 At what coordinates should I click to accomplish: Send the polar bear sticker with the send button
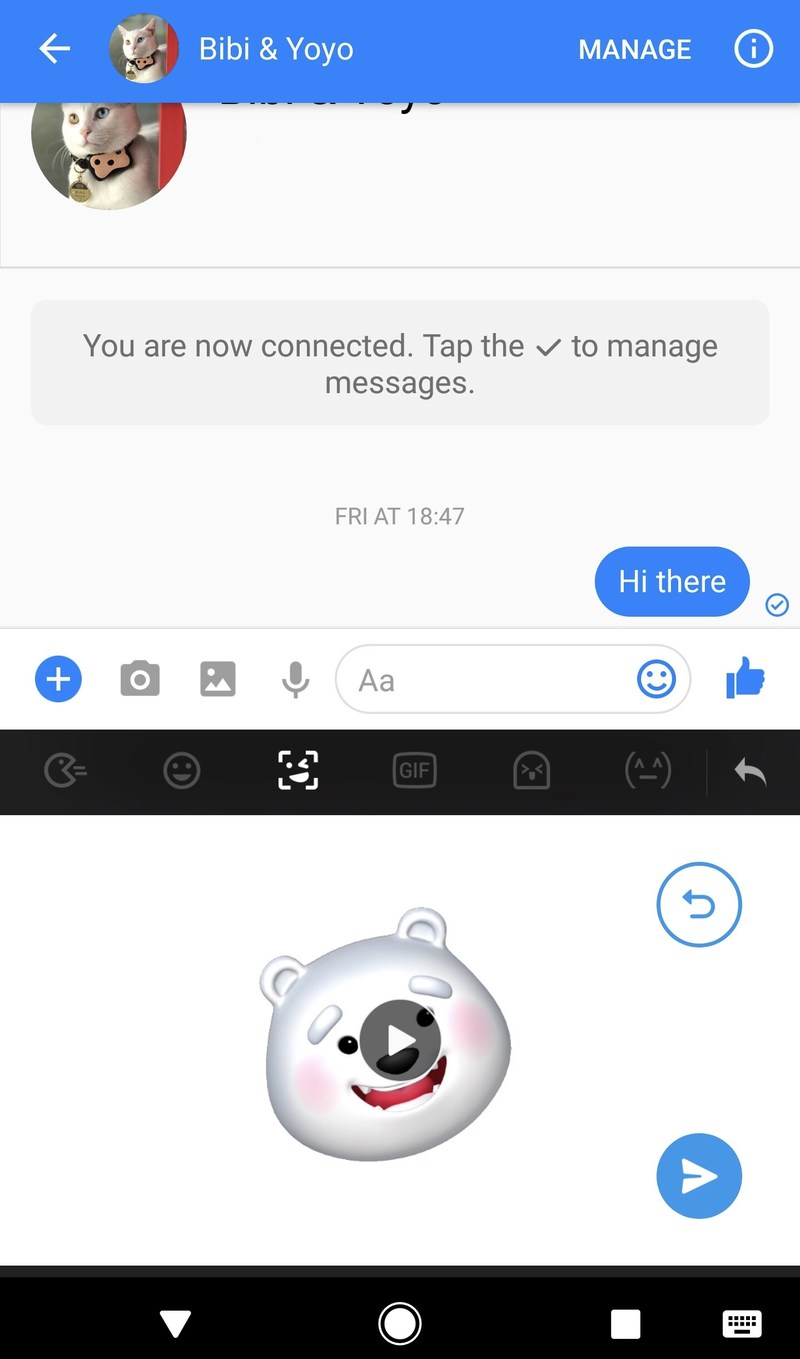[x=698, y=1177]
